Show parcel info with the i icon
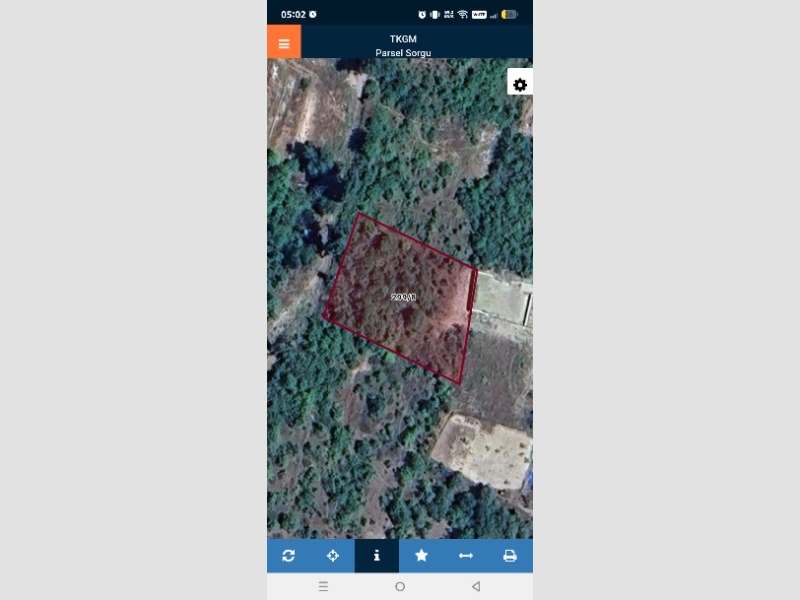Viewport: 800px width, 600px height. [x=377, y=556]
